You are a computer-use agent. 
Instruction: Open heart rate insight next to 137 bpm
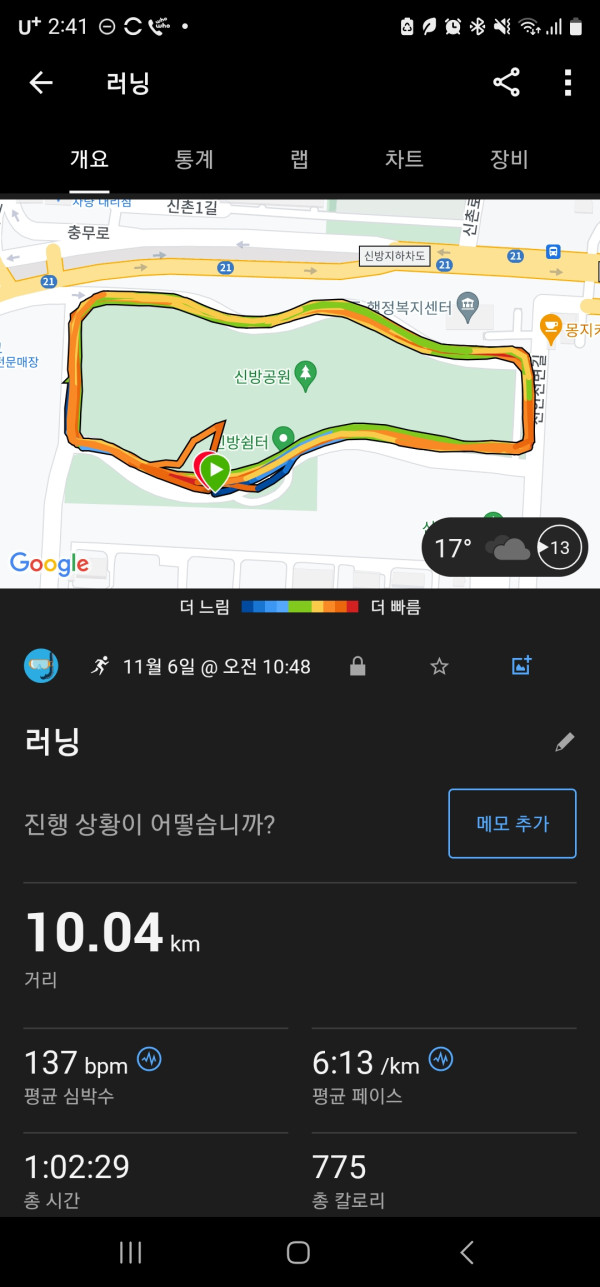point(149,1059)
